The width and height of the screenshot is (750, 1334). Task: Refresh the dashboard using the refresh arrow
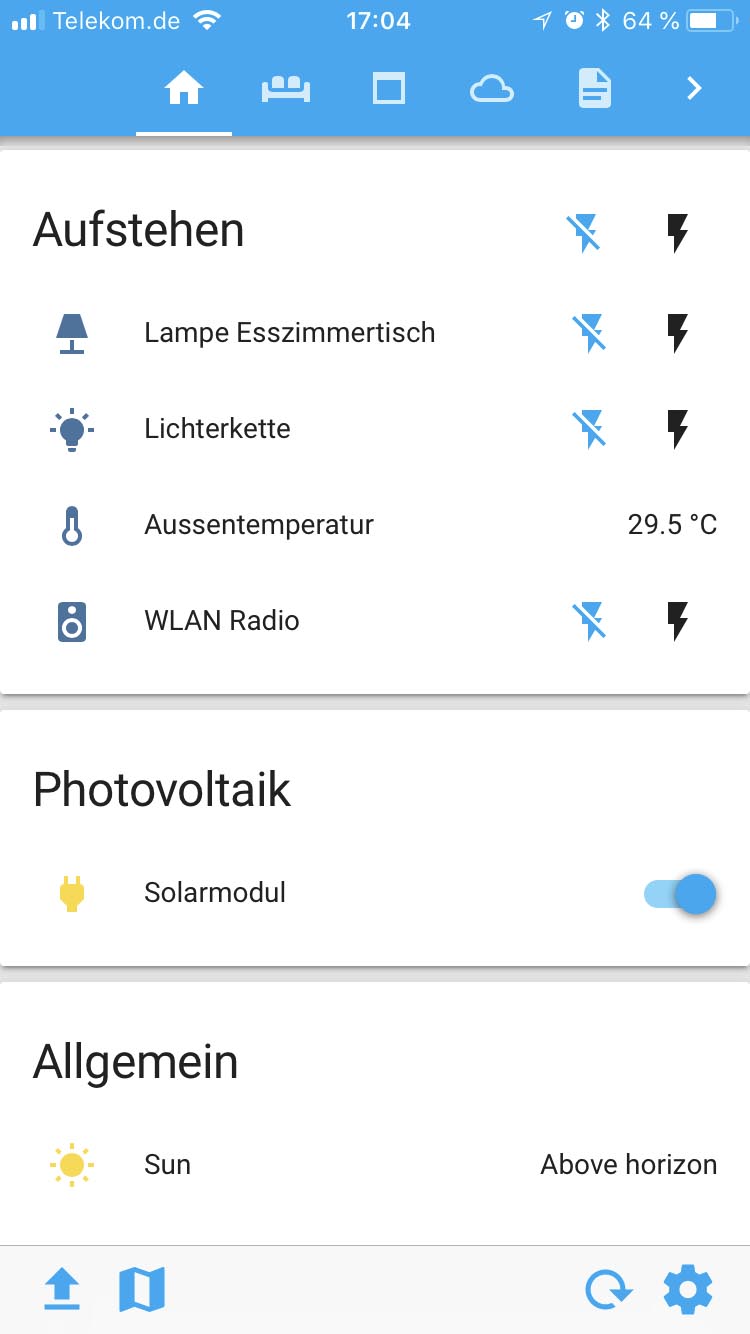click(x=608, y=1289)
